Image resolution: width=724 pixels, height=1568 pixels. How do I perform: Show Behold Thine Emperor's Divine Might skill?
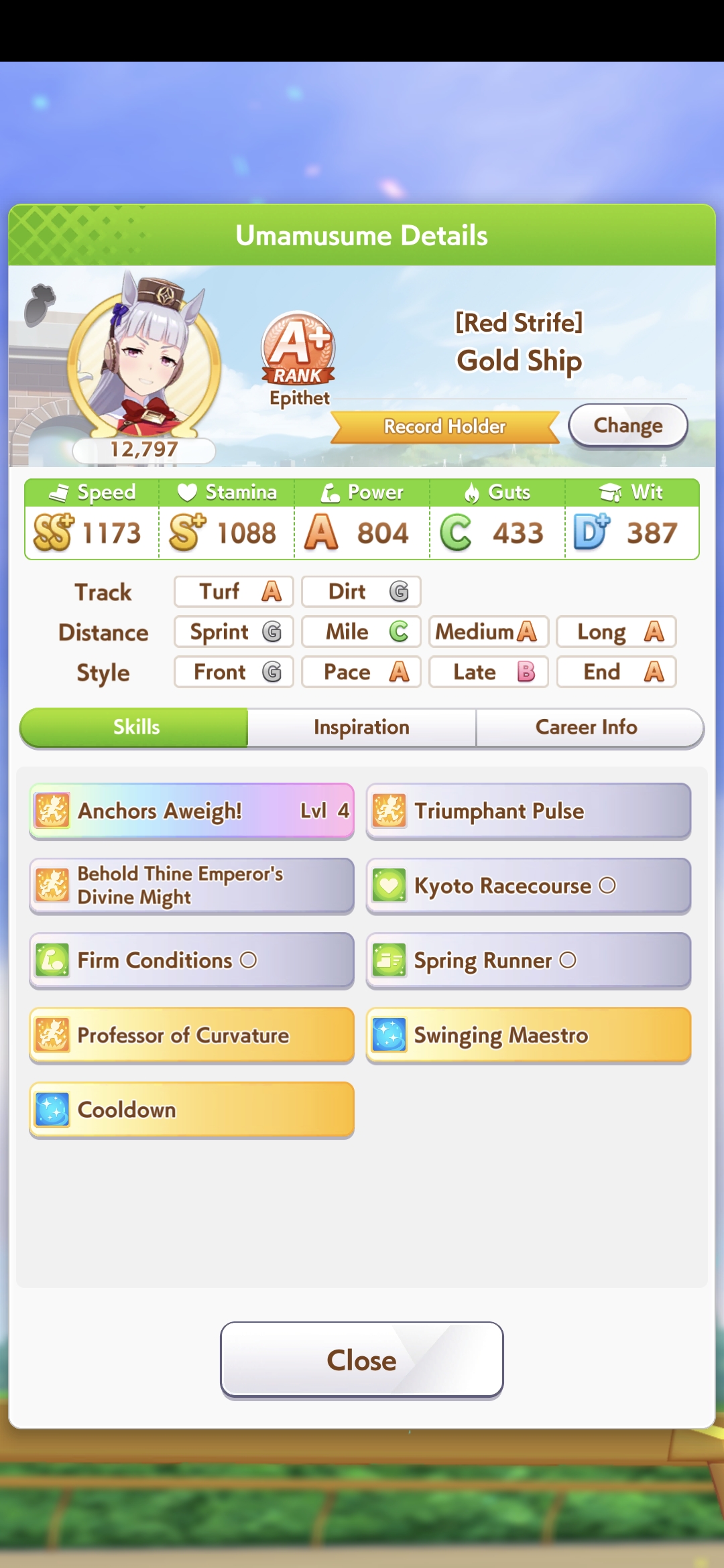(x=191, y=886)
